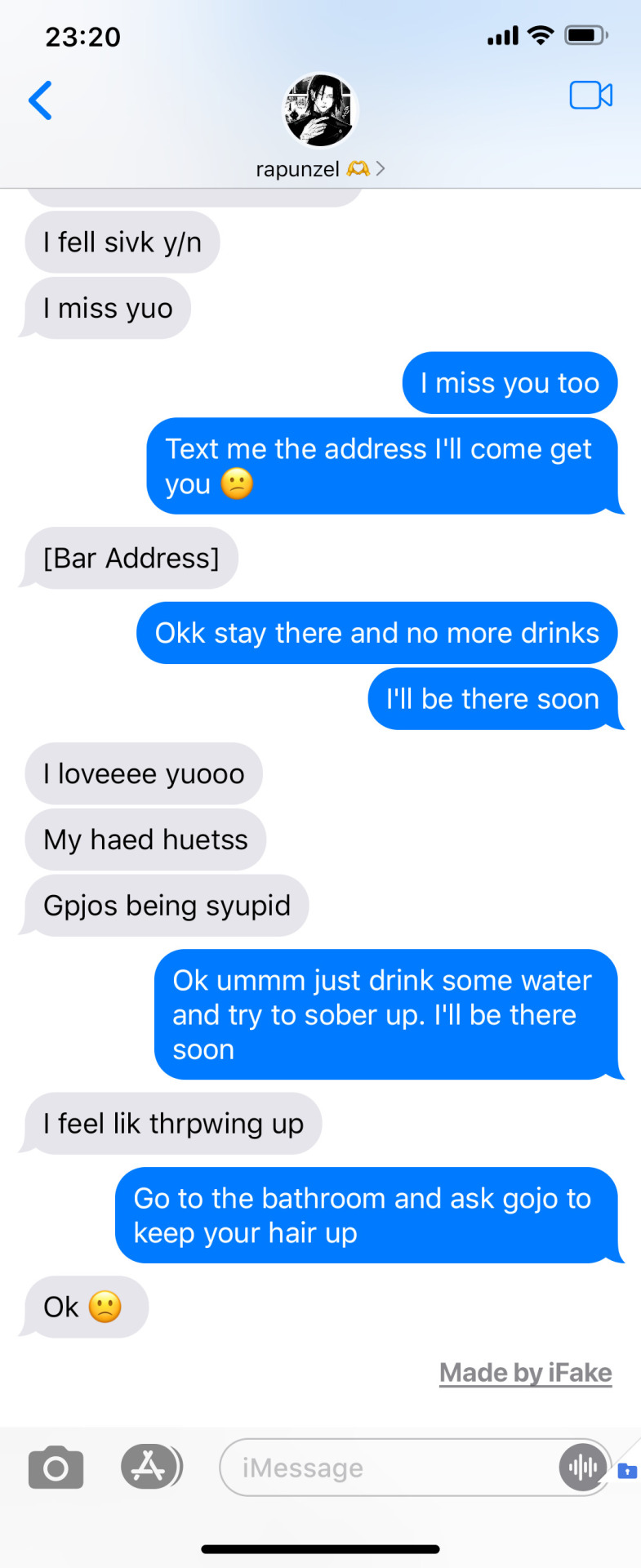Go back to the messages list

point(40,100)
